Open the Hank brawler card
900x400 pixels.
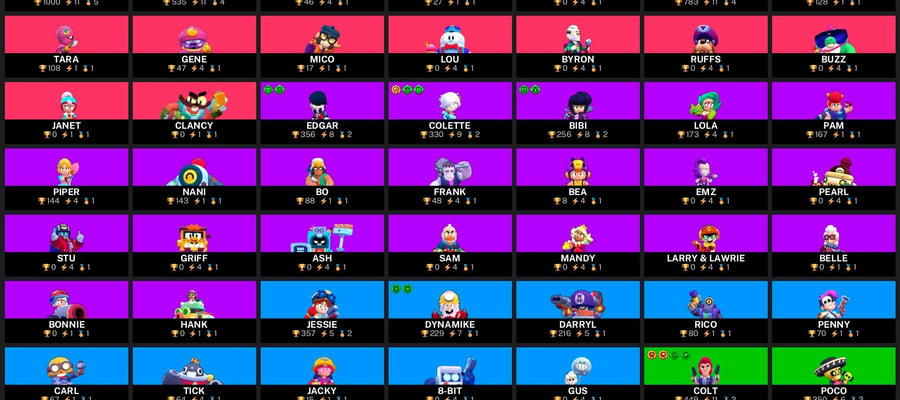coord(195,312)
